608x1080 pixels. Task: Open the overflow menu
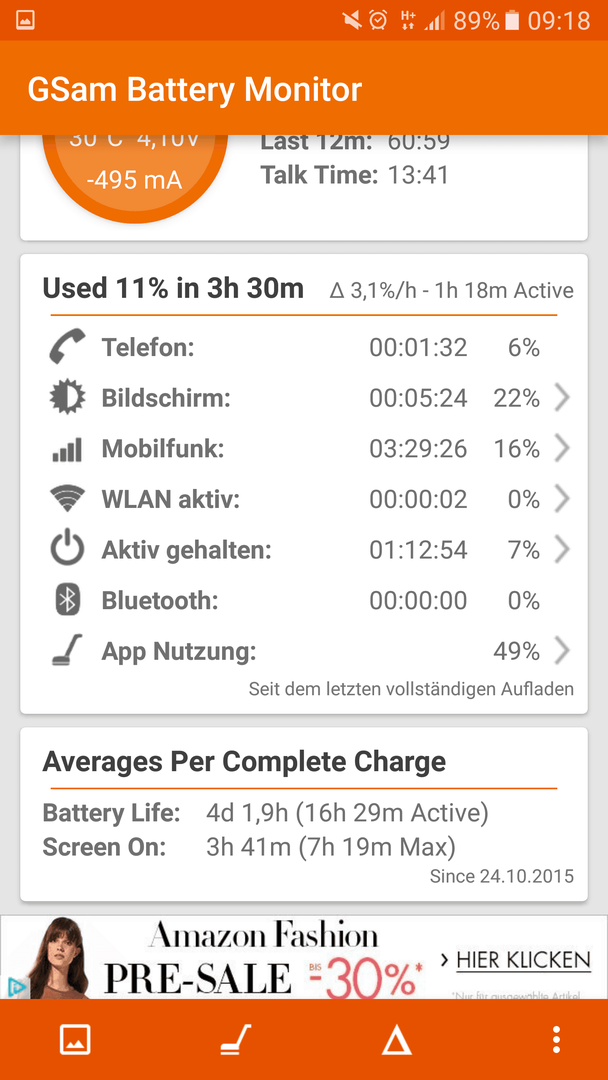point(556,1039)
